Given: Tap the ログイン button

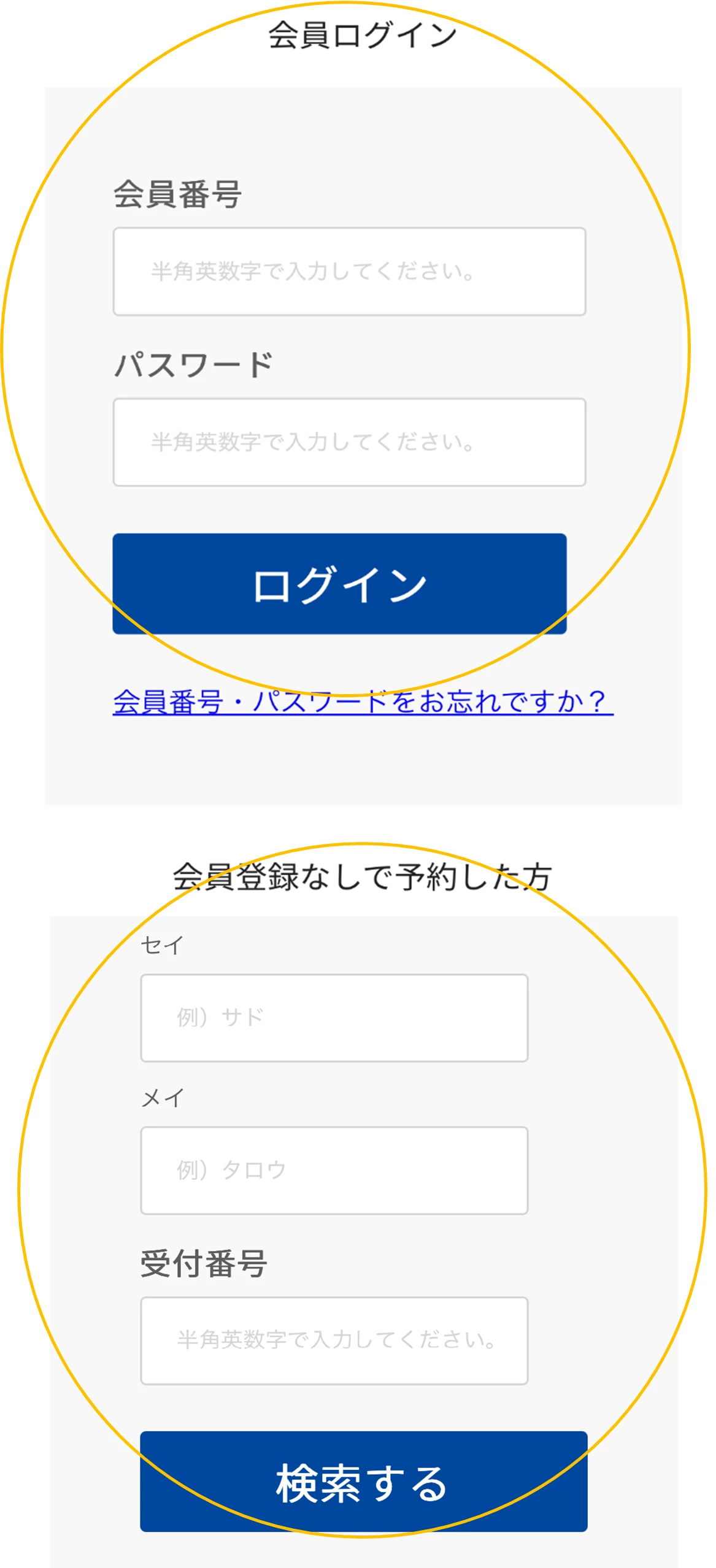Looking at the screenshot, I should pyautogui.click(x=339, y=584).
